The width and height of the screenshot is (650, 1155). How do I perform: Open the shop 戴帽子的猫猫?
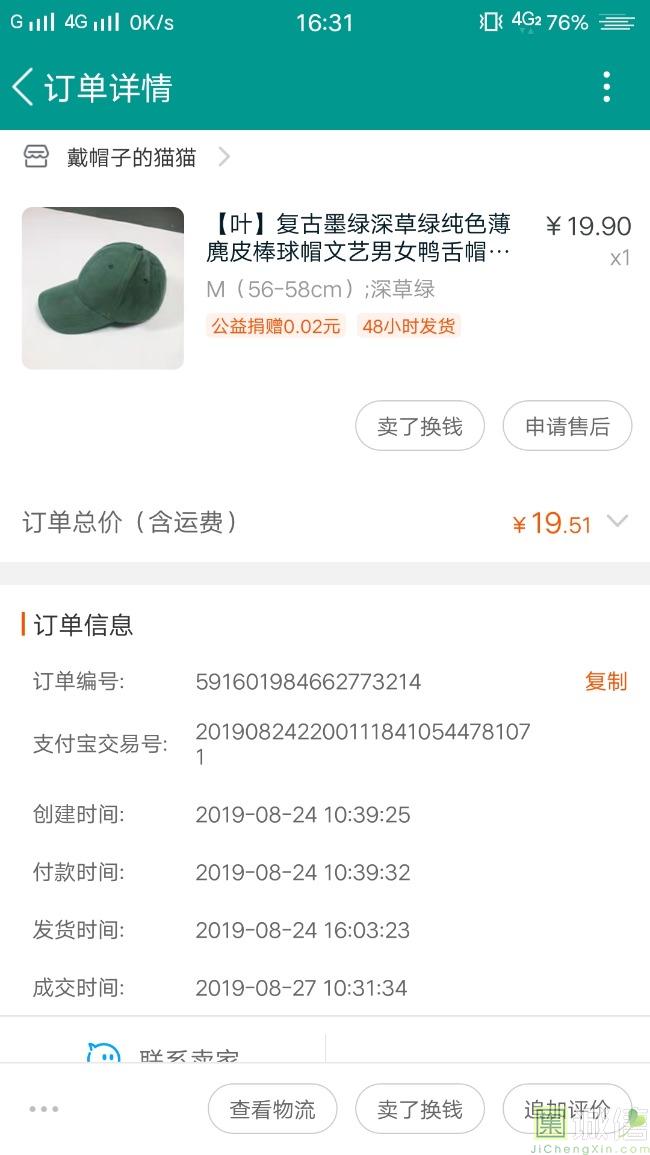coord(130,157)
